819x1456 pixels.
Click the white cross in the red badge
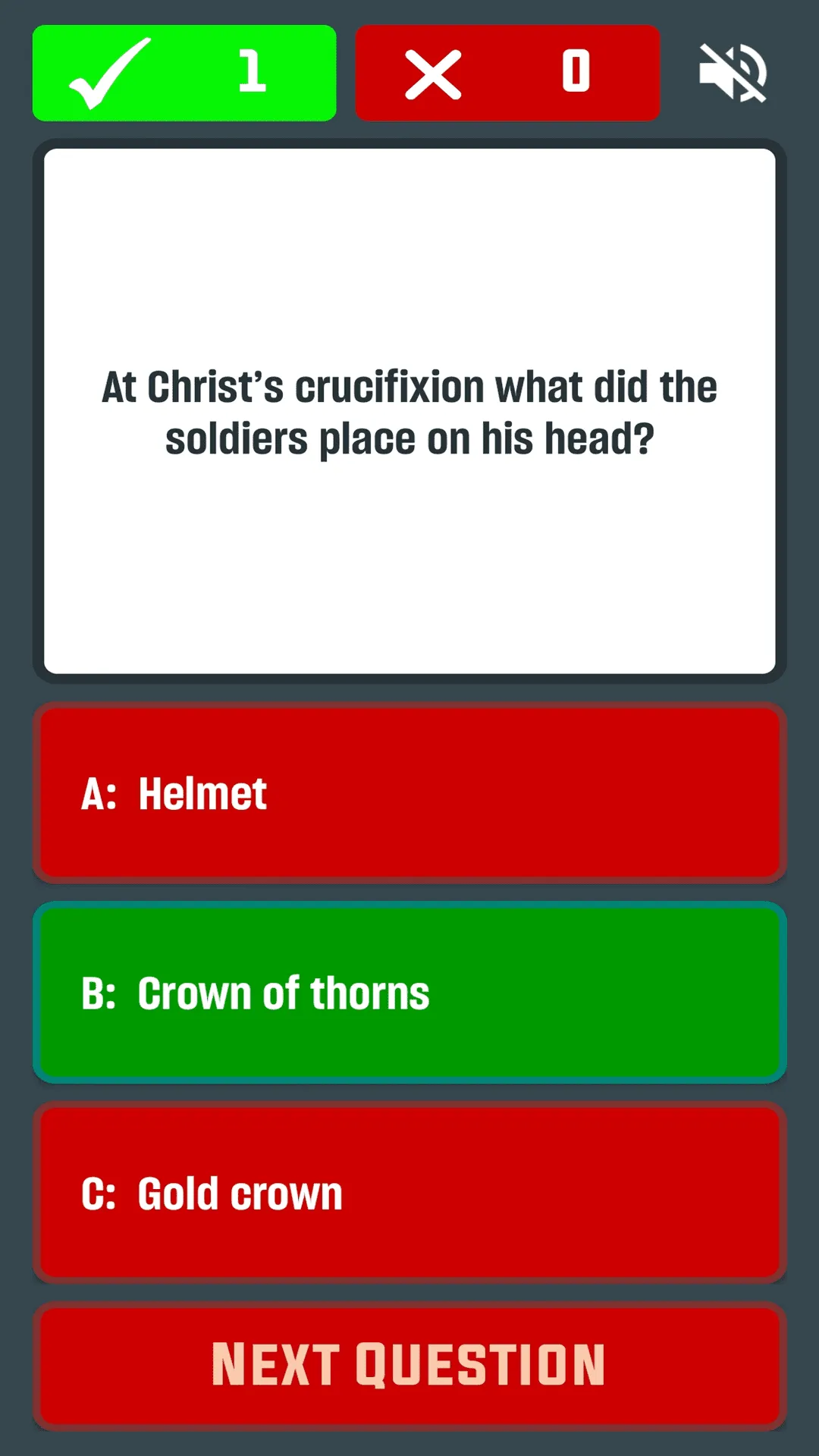click(x=432, y=72)
